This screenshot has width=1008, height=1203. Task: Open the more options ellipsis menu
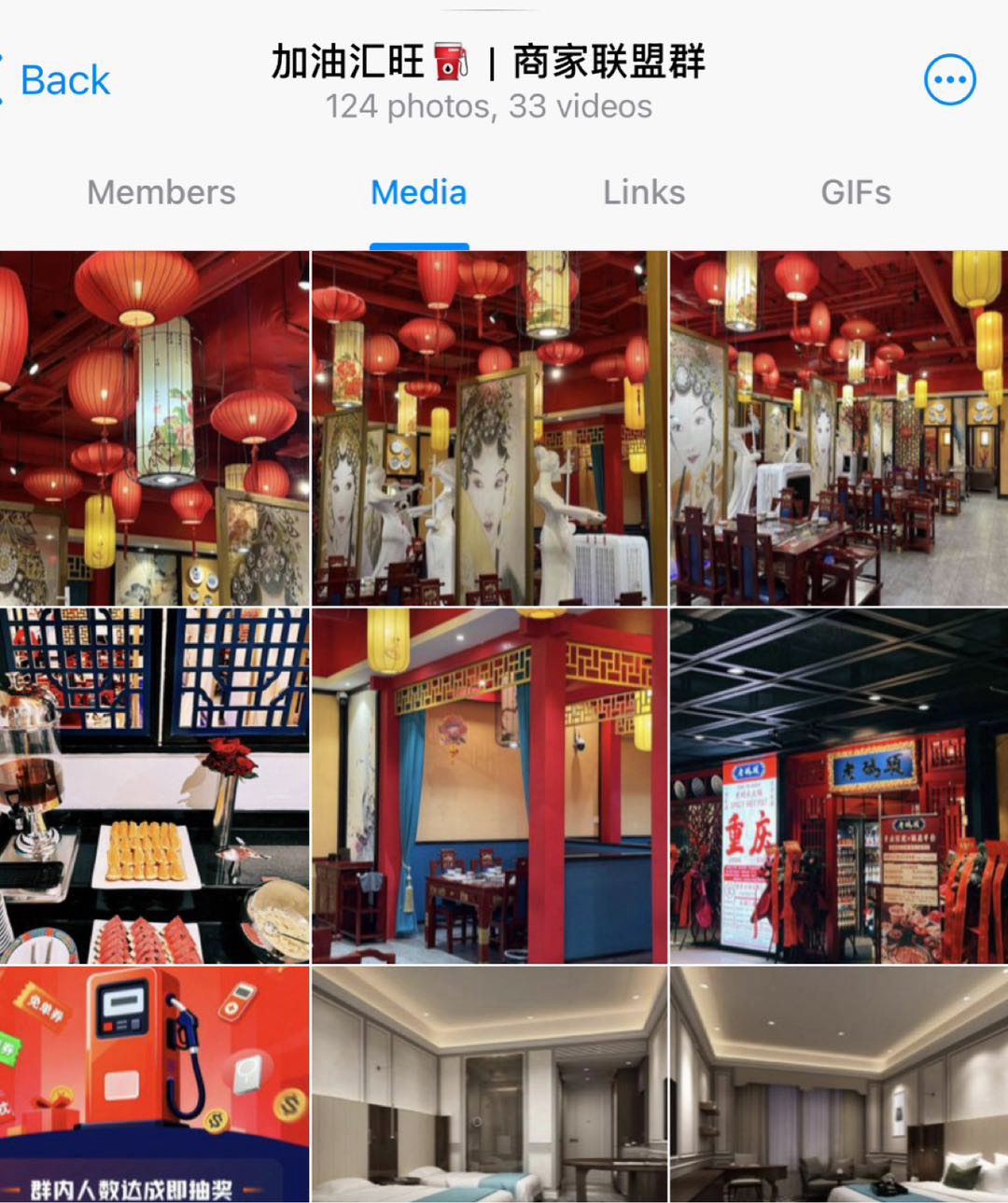[x=950, y=80]
